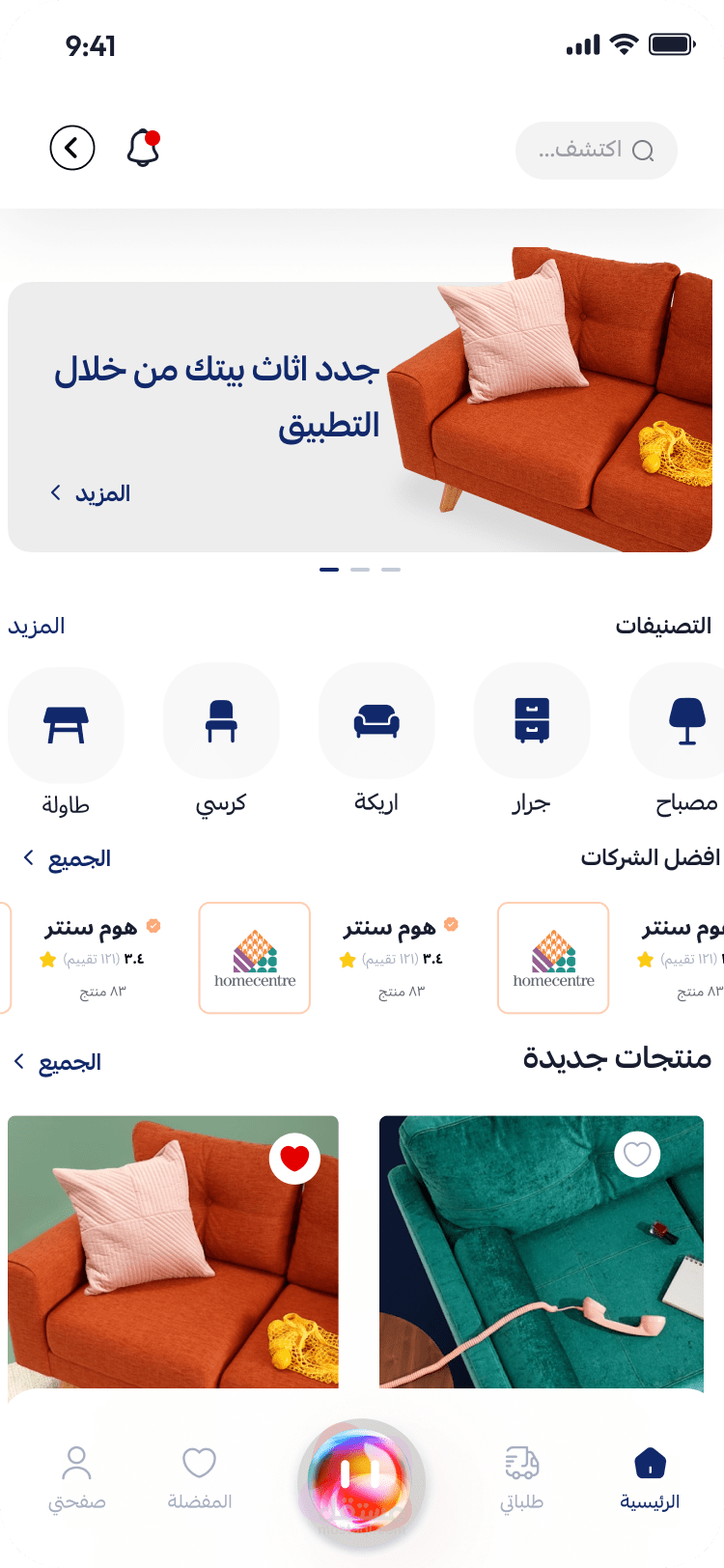Select the second carousel indicator dot
The image size is (724, 1568).
point(361,570)
